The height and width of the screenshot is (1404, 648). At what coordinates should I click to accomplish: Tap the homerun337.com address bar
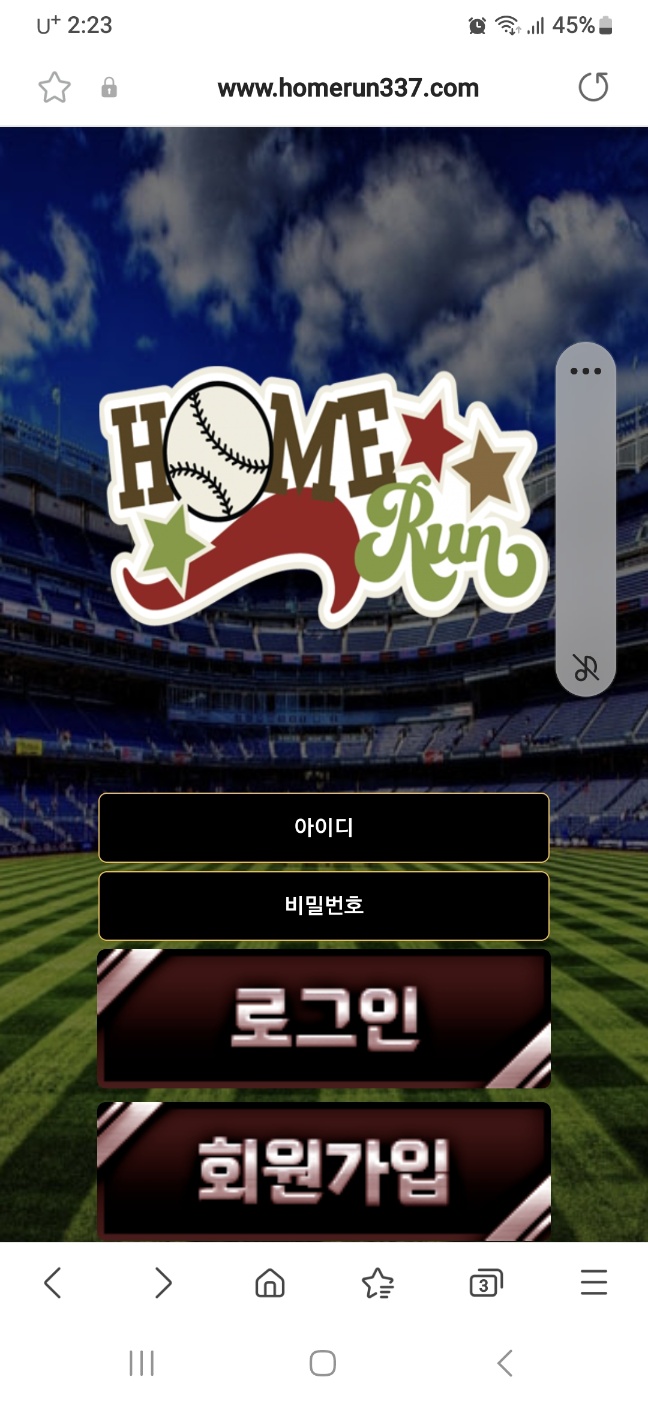(347, 88)
